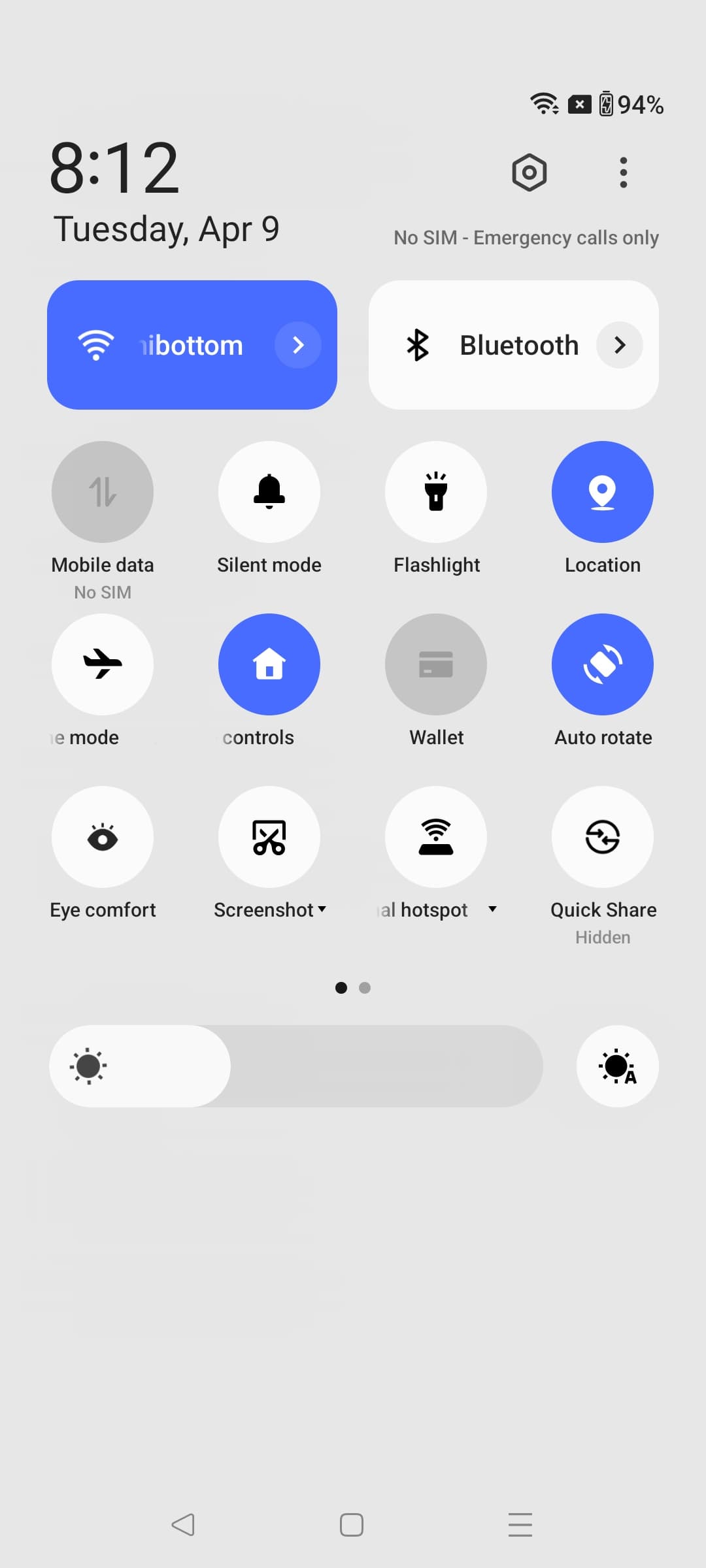Turn on the Flashlight
706x1568 pixels.
[436, 492]
